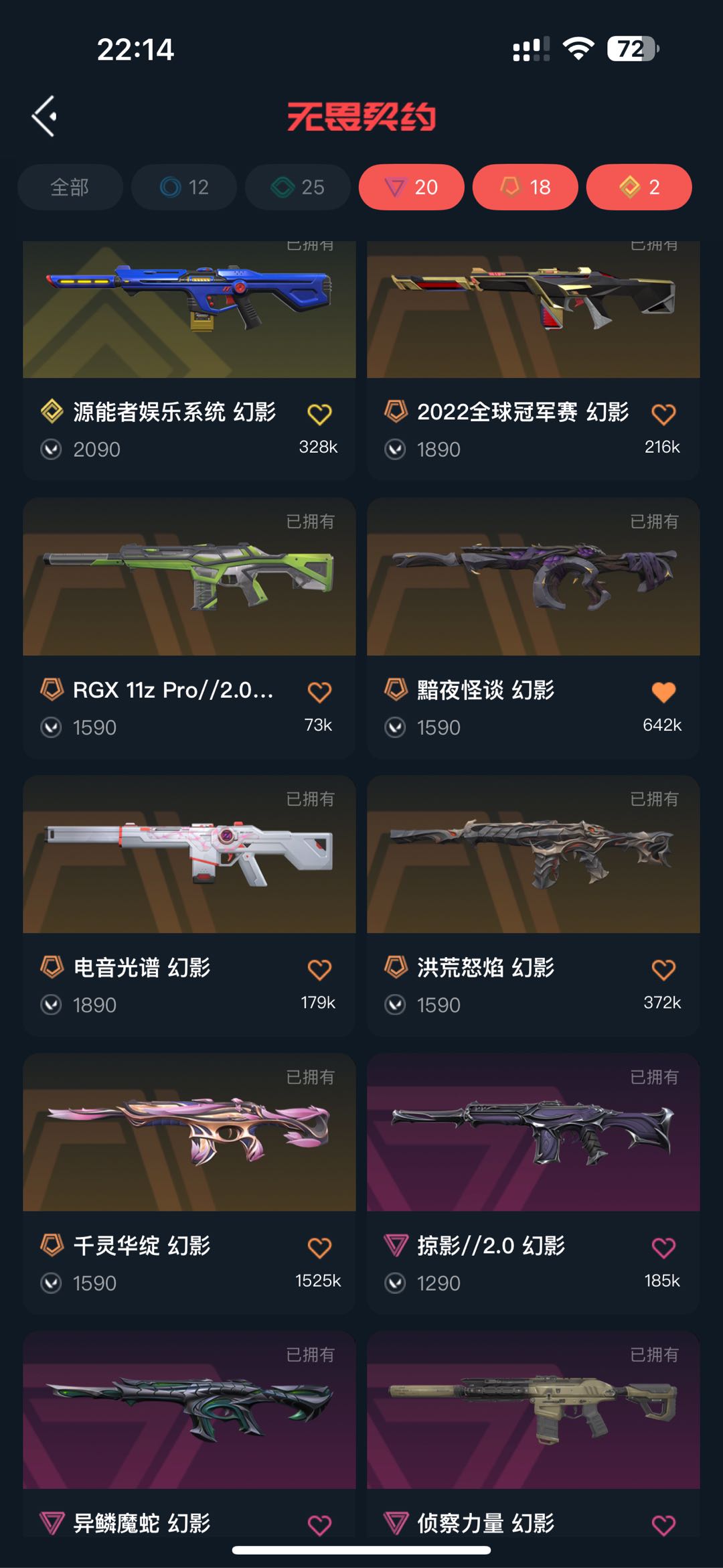Toggle the pink tier 20 filter chip
The image size is (723, 1568).
pos(411,187)
